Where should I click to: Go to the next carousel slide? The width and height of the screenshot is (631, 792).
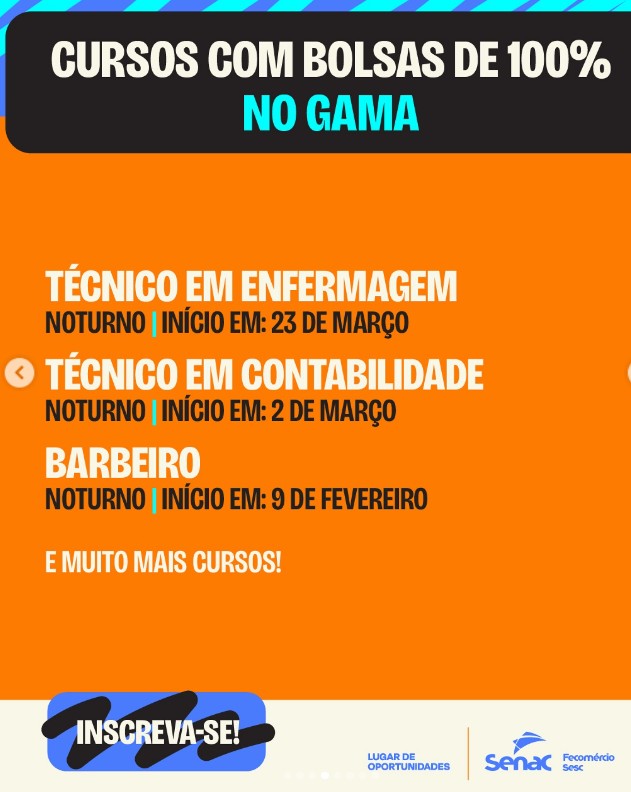click(627, 373)
